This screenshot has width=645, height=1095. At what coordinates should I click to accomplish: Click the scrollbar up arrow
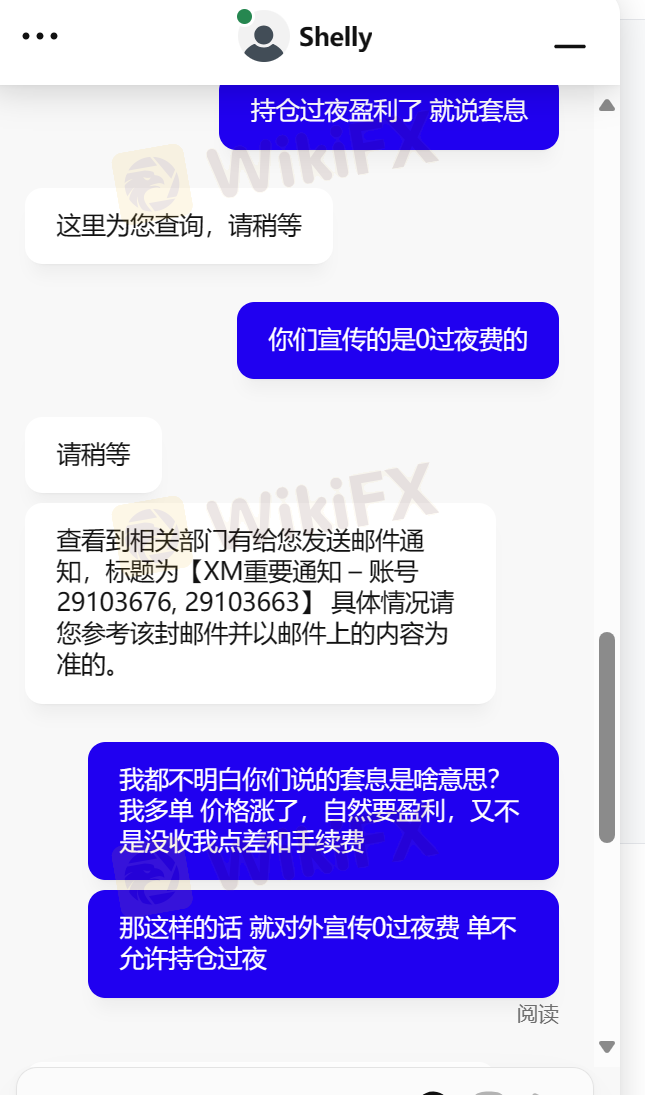[x=606, y=105]
